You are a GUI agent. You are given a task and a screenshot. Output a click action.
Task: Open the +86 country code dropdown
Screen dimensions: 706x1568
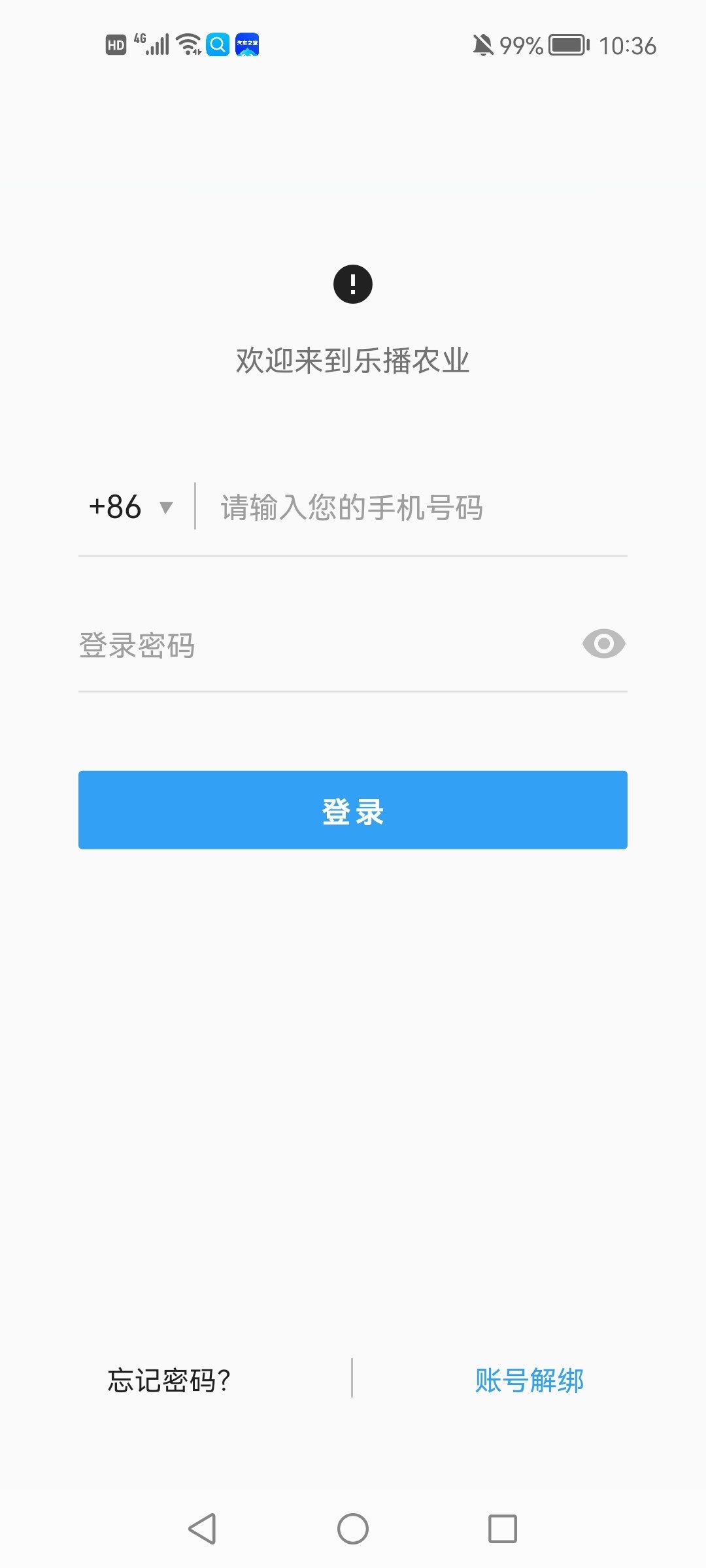click(131, 507)
